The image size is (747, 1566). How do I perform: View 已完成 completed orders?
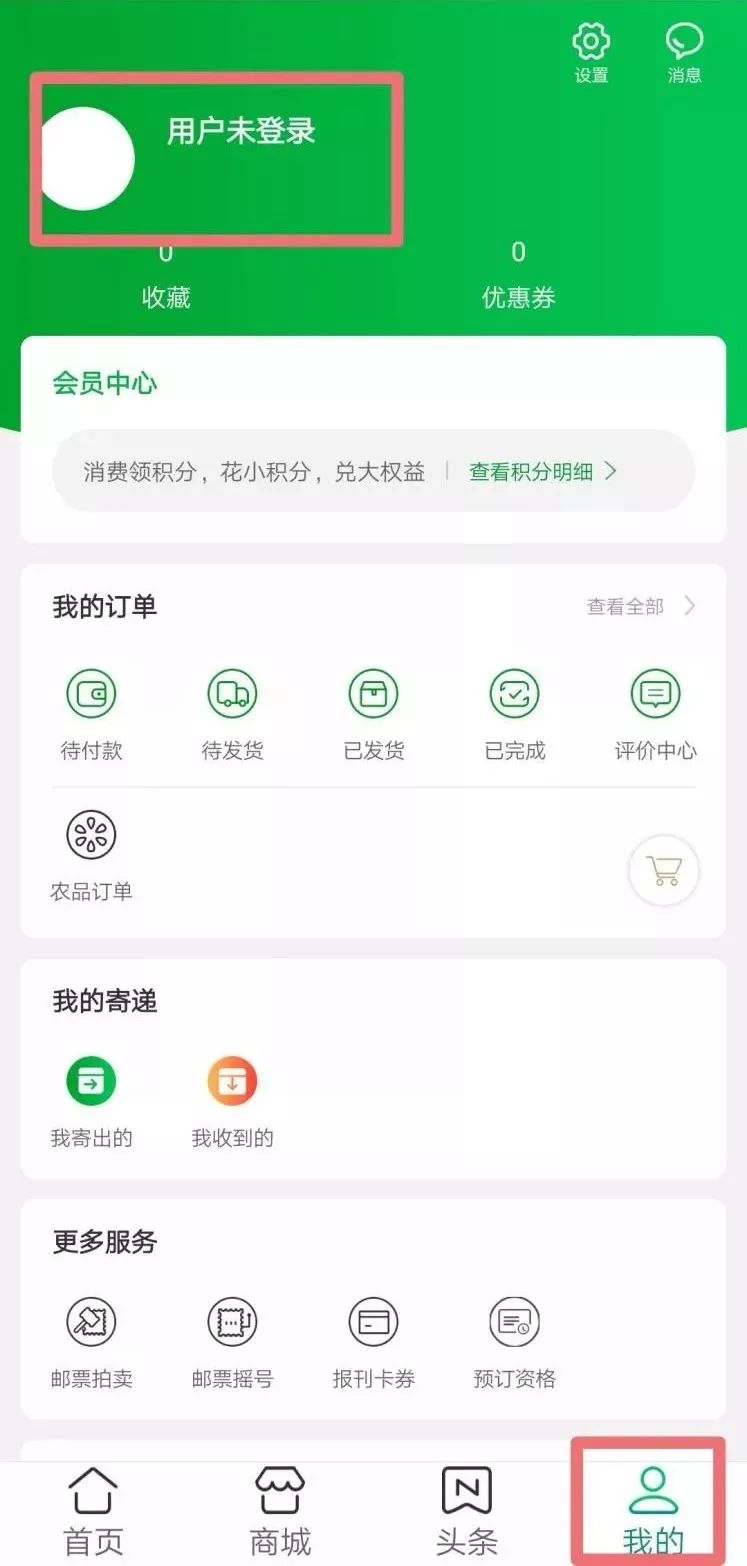[514, 693]
